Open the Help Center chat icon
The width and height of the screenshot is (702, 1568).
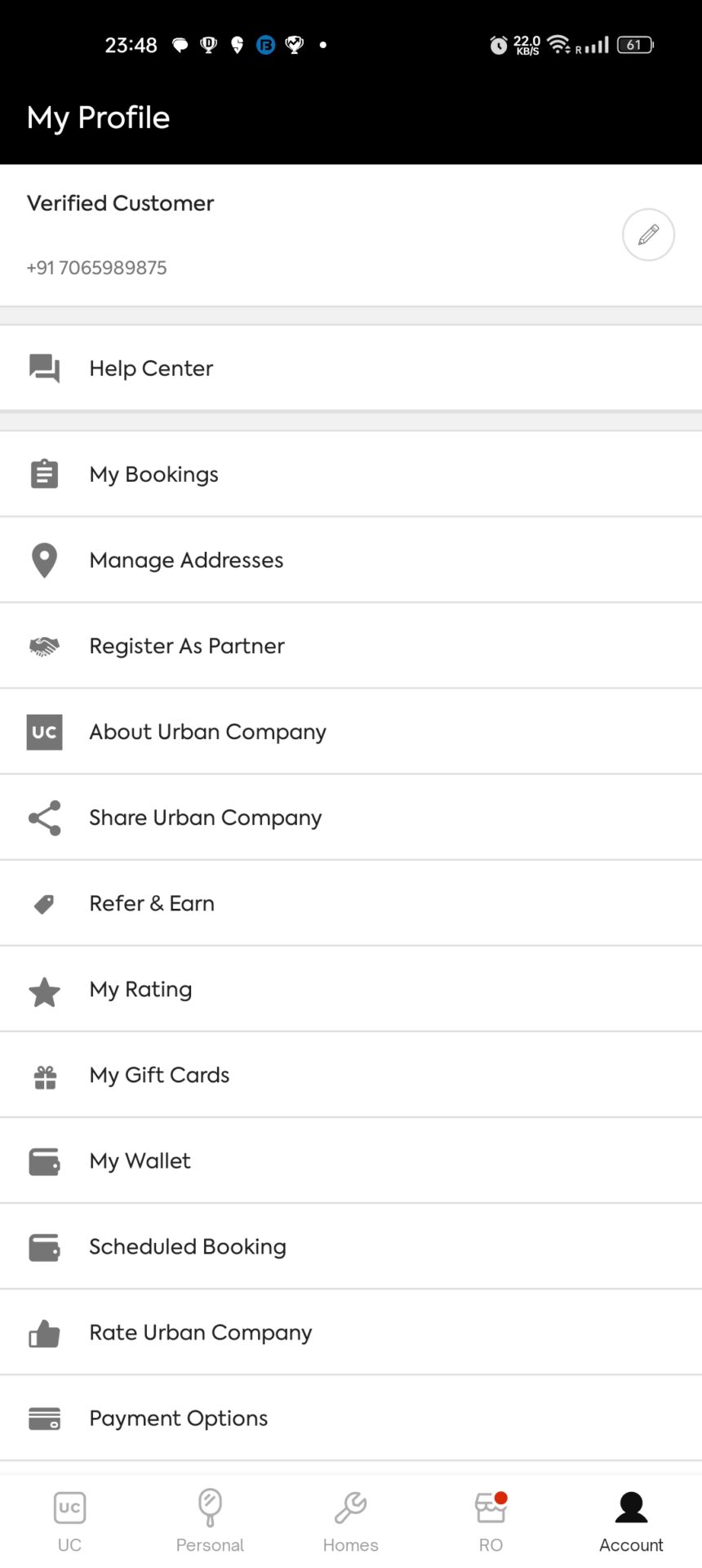[44, 368]
